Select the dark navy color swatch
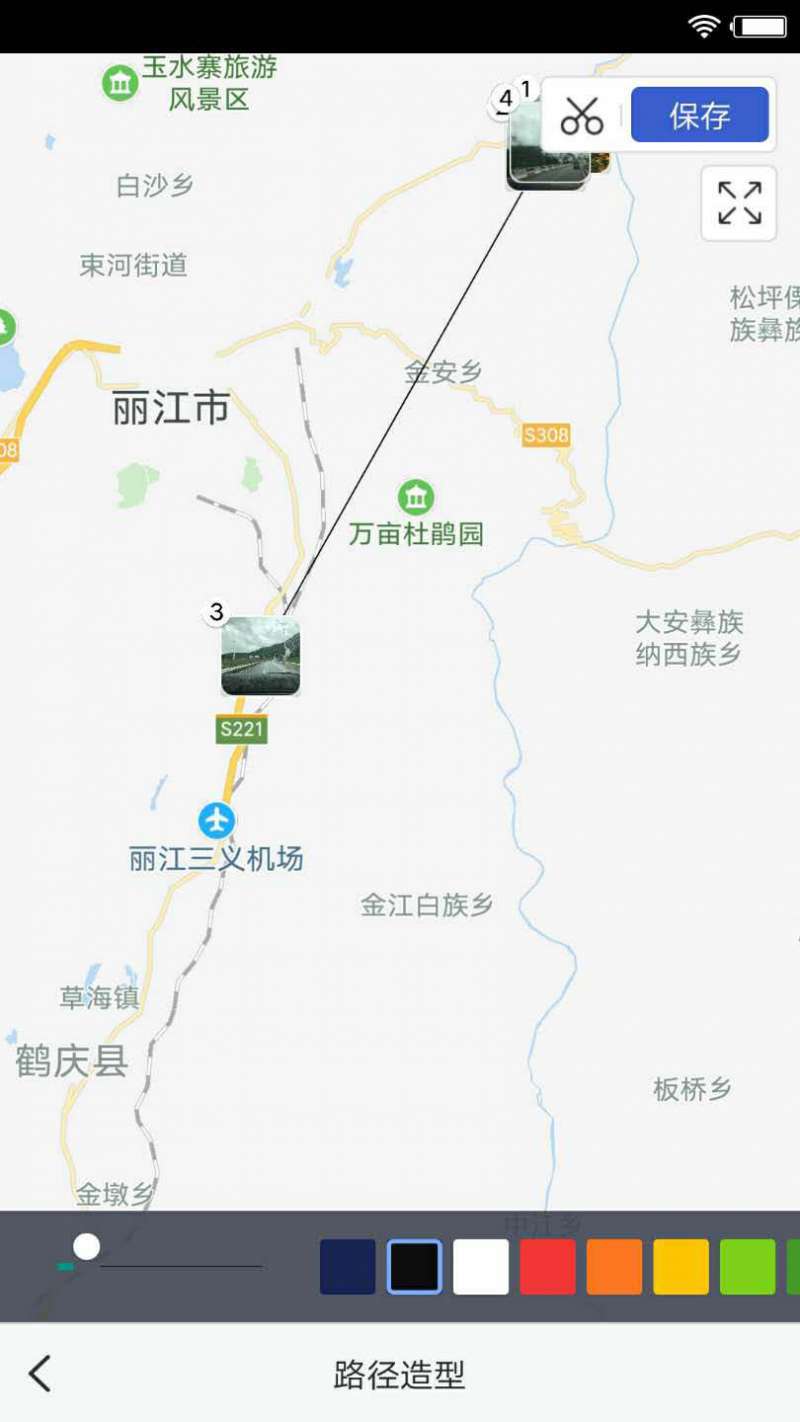The width and height of the screenshot is (800, 1422). pos(348,1267)
